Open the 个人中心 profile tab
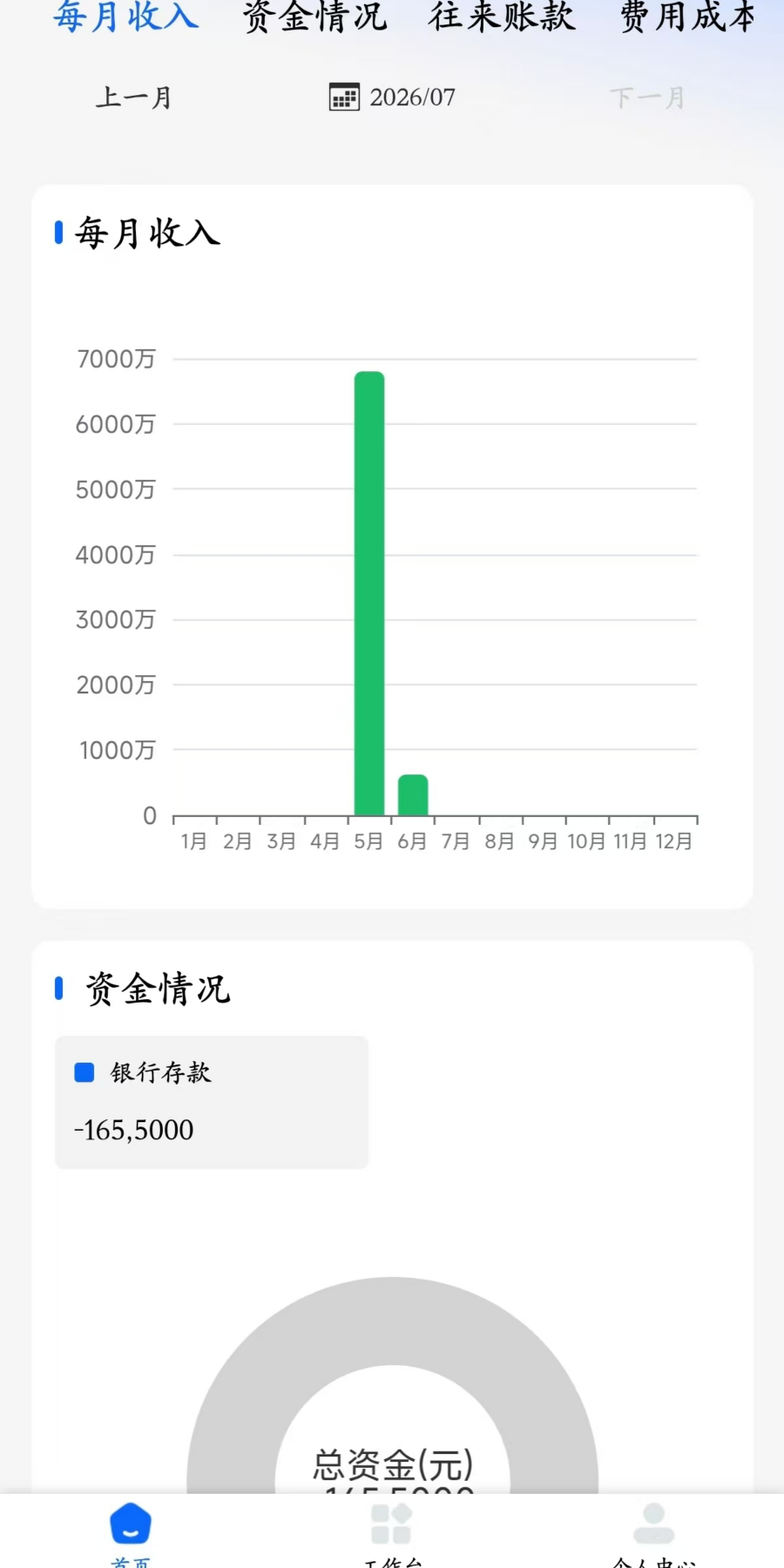This screenshot has height=1568, width=784. pyautogui.click(x=653, y=1533)
